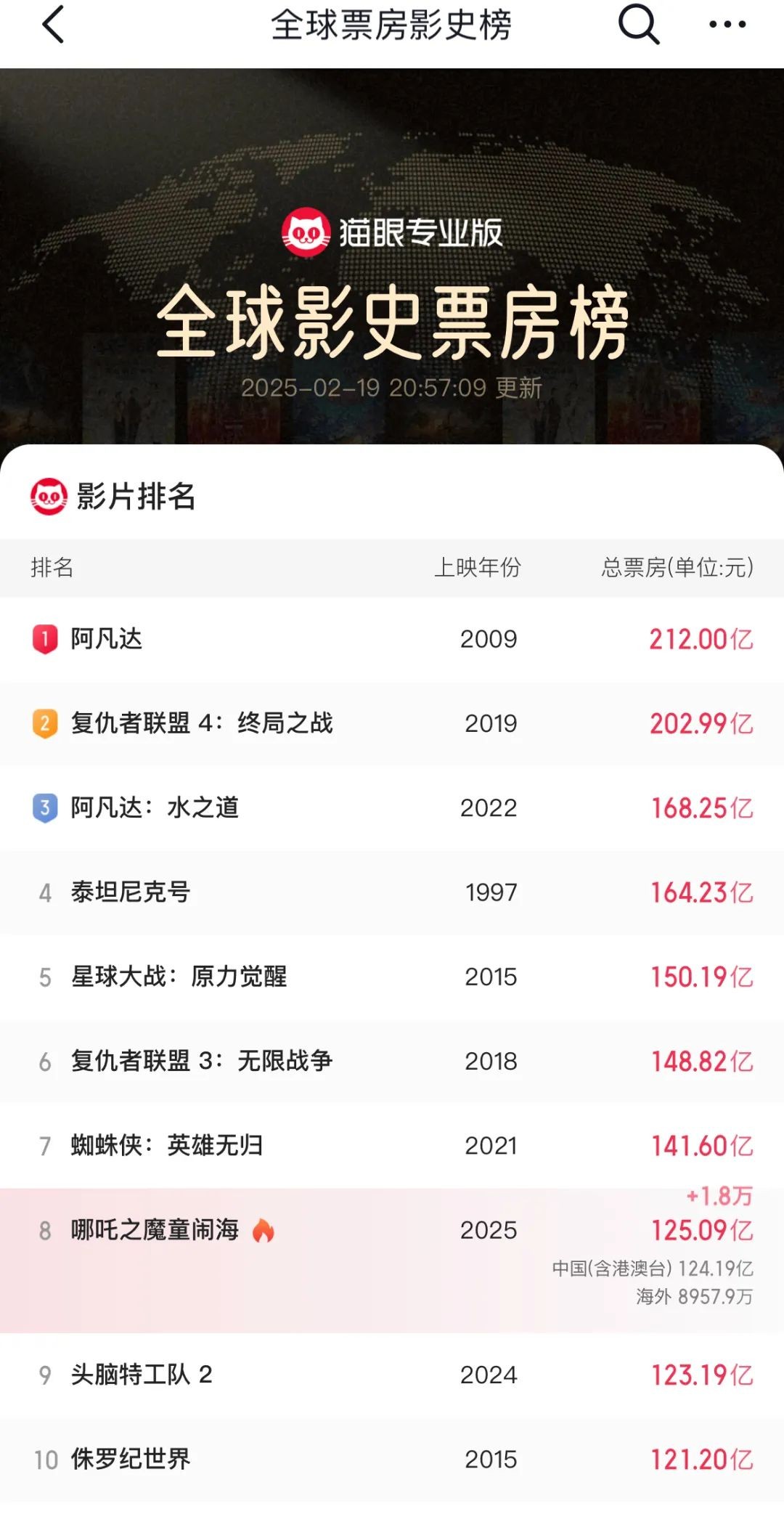Screen dimensions: 784x1514
Task: Open the 阿凡达 movie entry
Action: pos(107,639)
